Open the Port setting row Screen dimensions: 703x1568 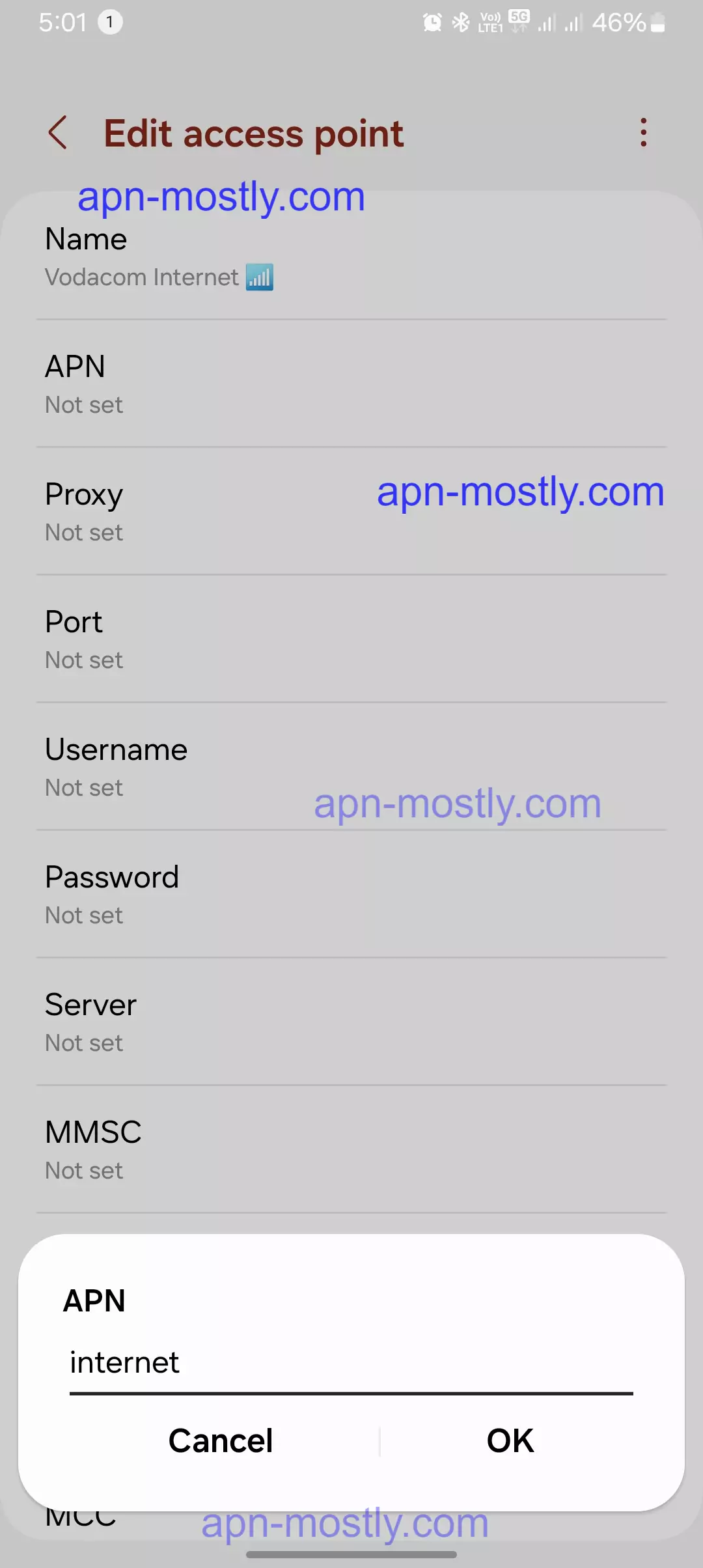[351, 639]
